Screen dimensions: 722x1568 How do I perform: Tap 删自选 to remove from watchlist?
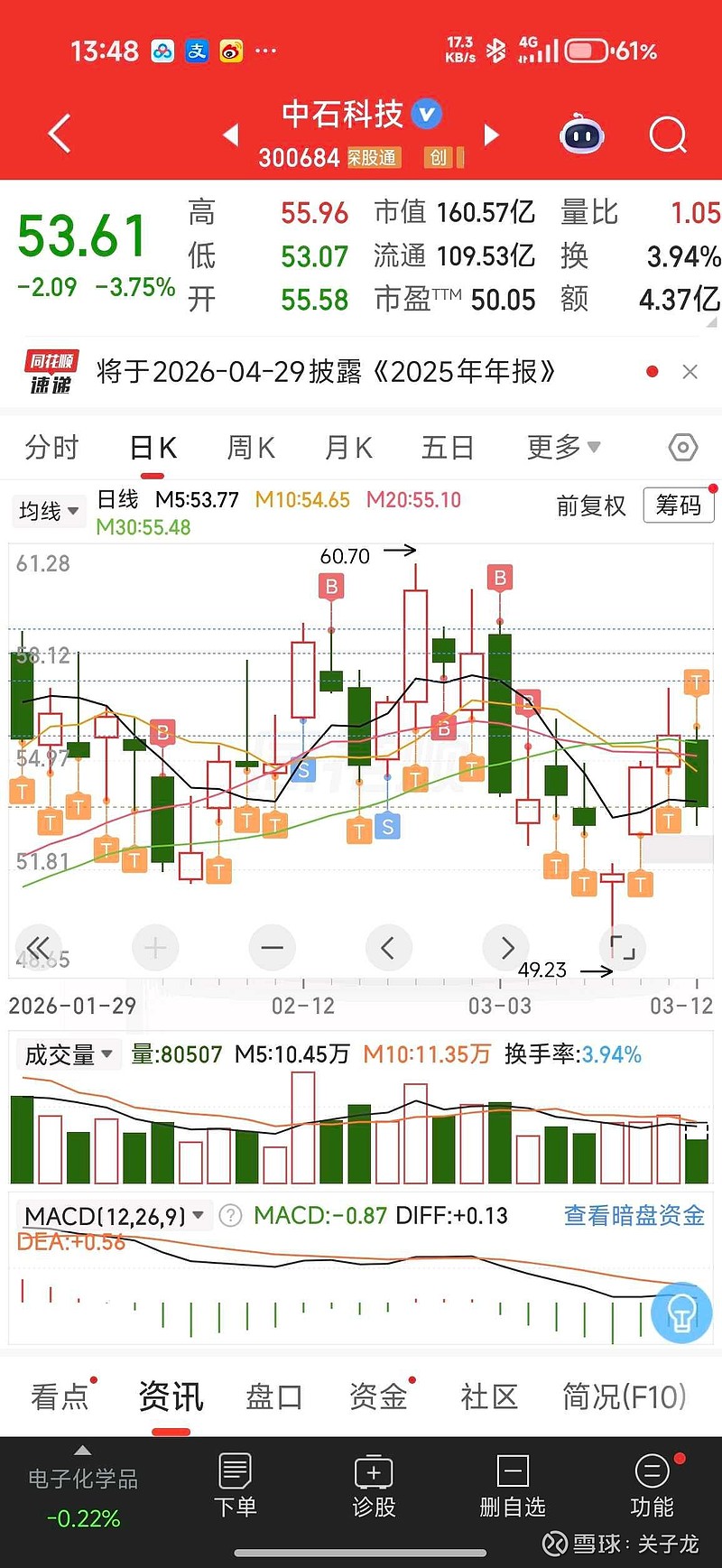[513, 1487]
